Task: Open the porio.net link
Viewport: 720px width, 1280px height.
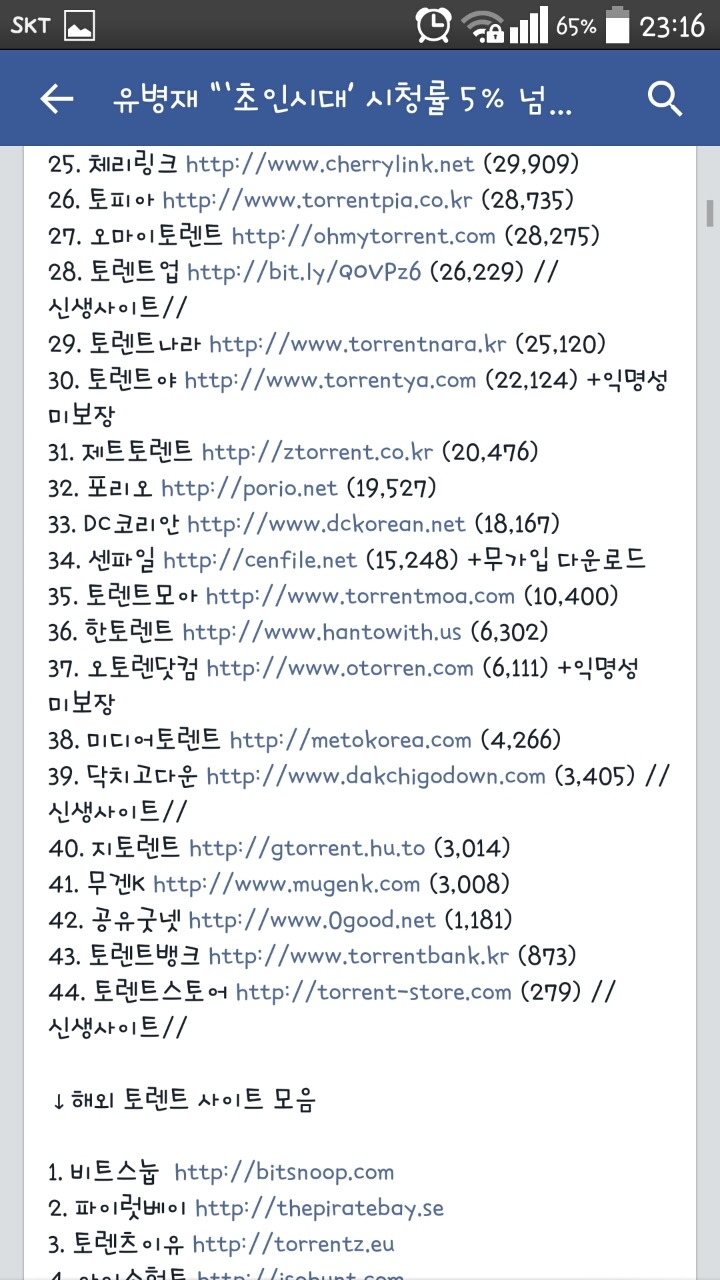Action: click(x=249, y=488)
